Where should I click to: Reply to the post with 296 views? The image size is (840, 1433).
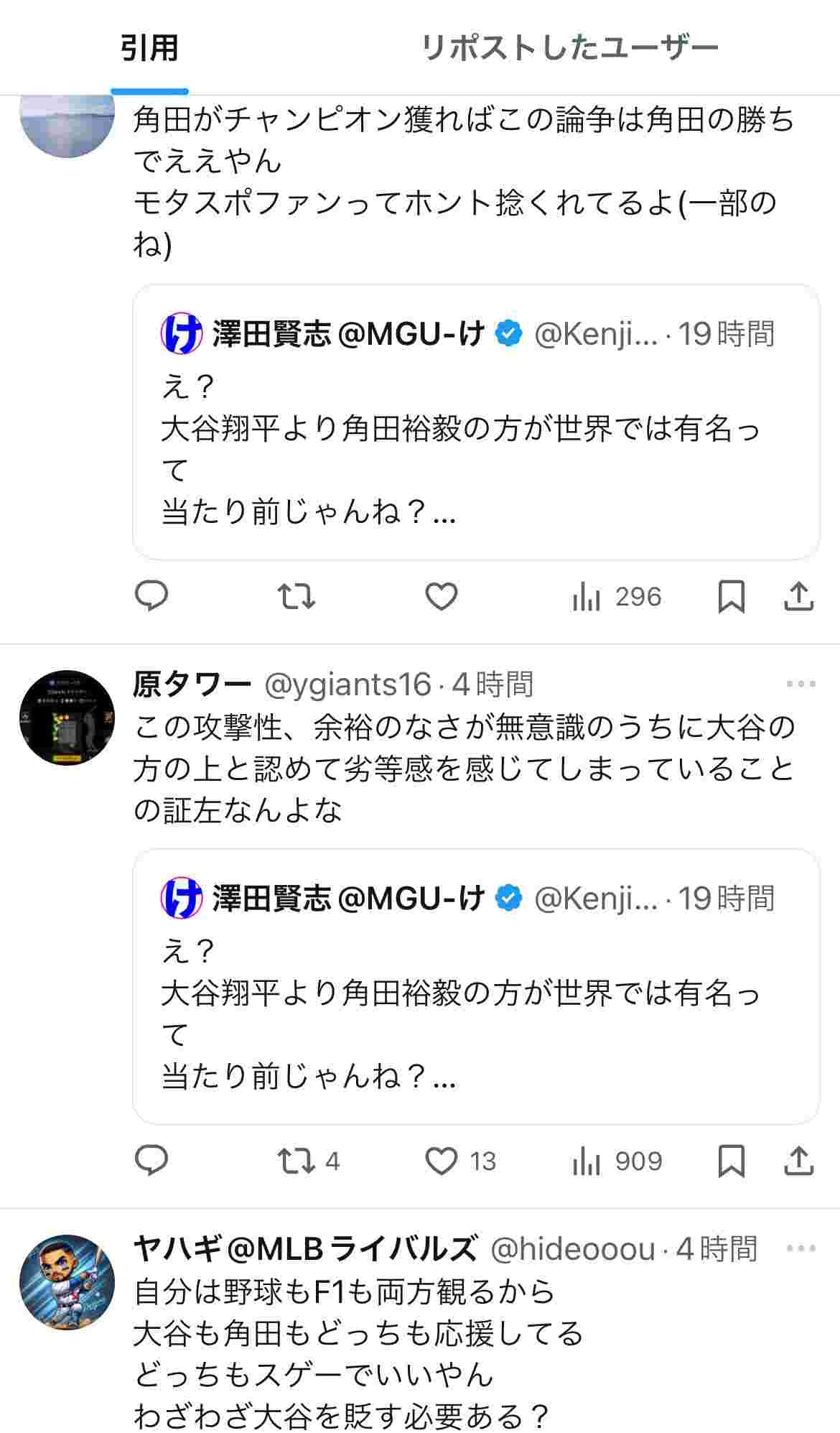[151, 596]
